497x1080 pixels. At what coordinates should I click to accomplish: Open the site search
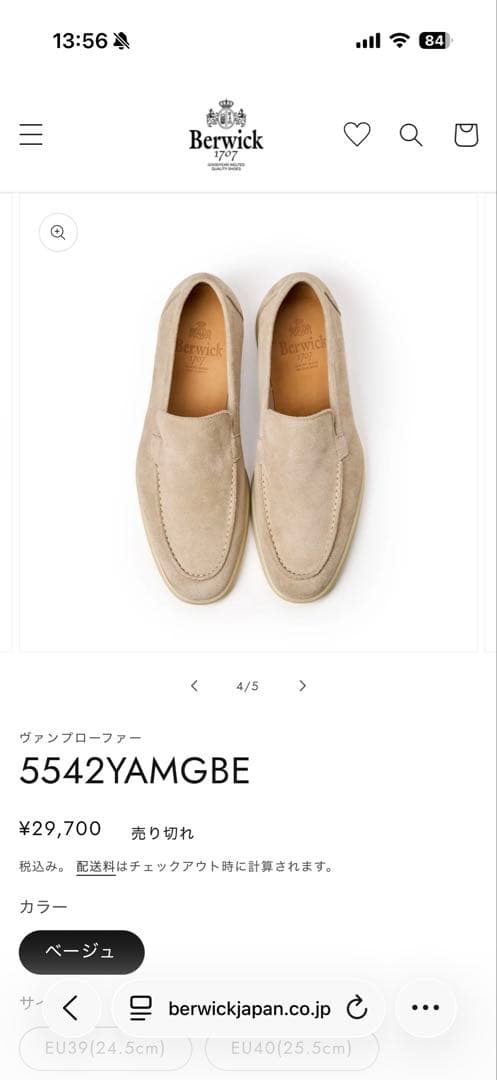click(411, 135)
